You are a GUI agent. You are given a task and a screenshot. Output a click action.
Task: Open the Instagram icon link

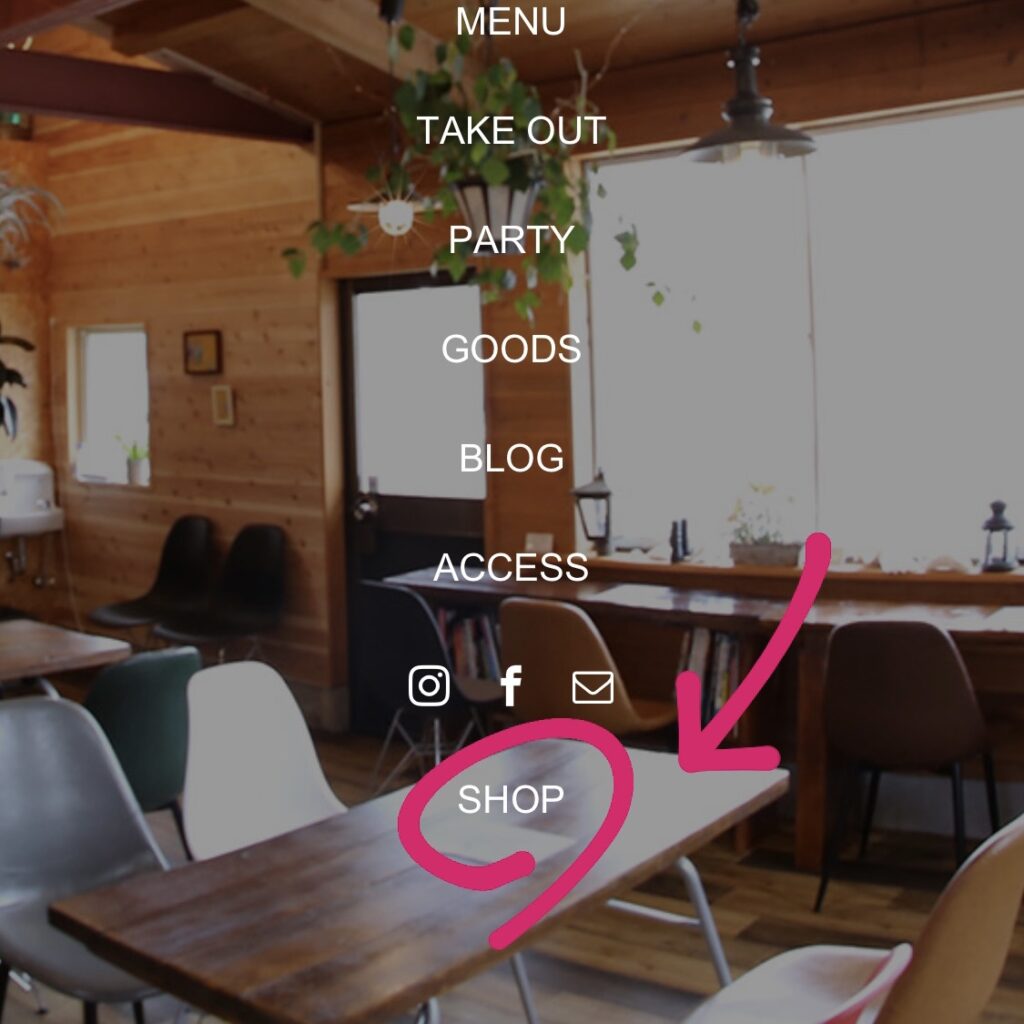pos(429,686)
